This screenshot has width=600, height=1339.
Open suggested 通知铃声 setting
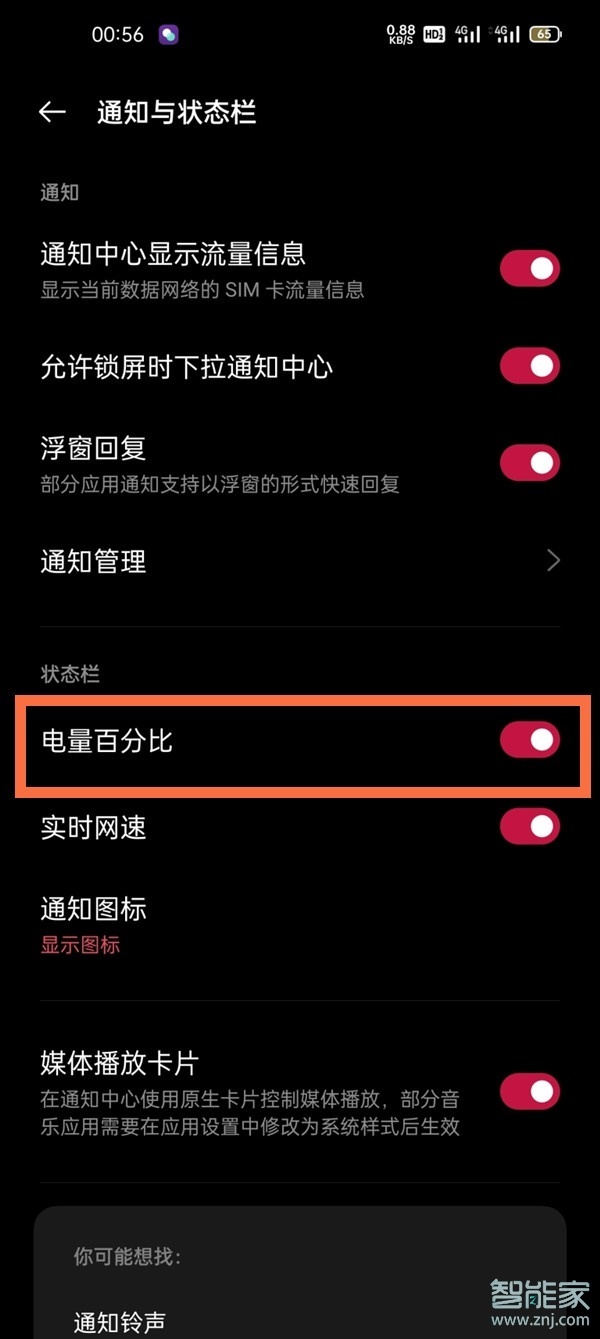pyautogui.click(x=120, y=1322)
